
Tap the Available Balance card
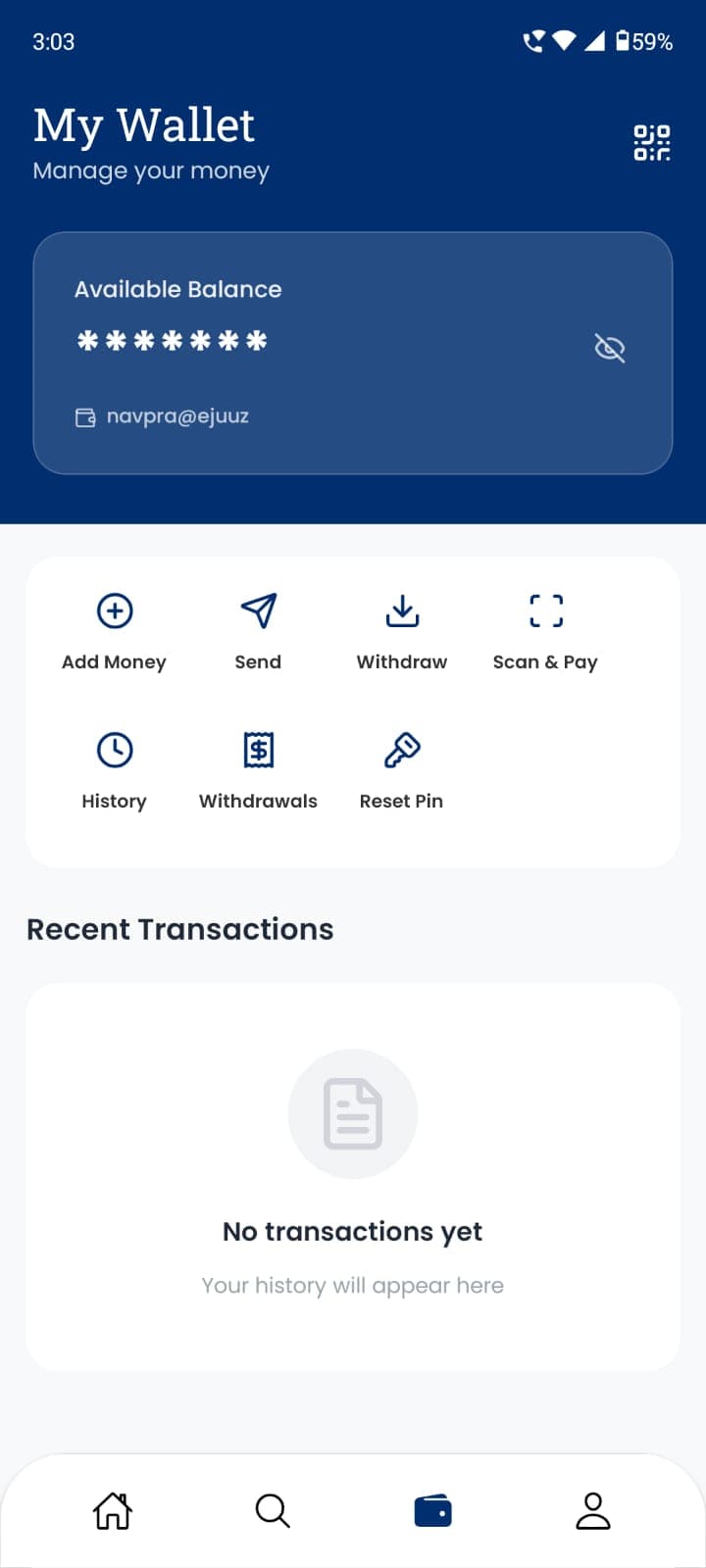tap(353, 353)
